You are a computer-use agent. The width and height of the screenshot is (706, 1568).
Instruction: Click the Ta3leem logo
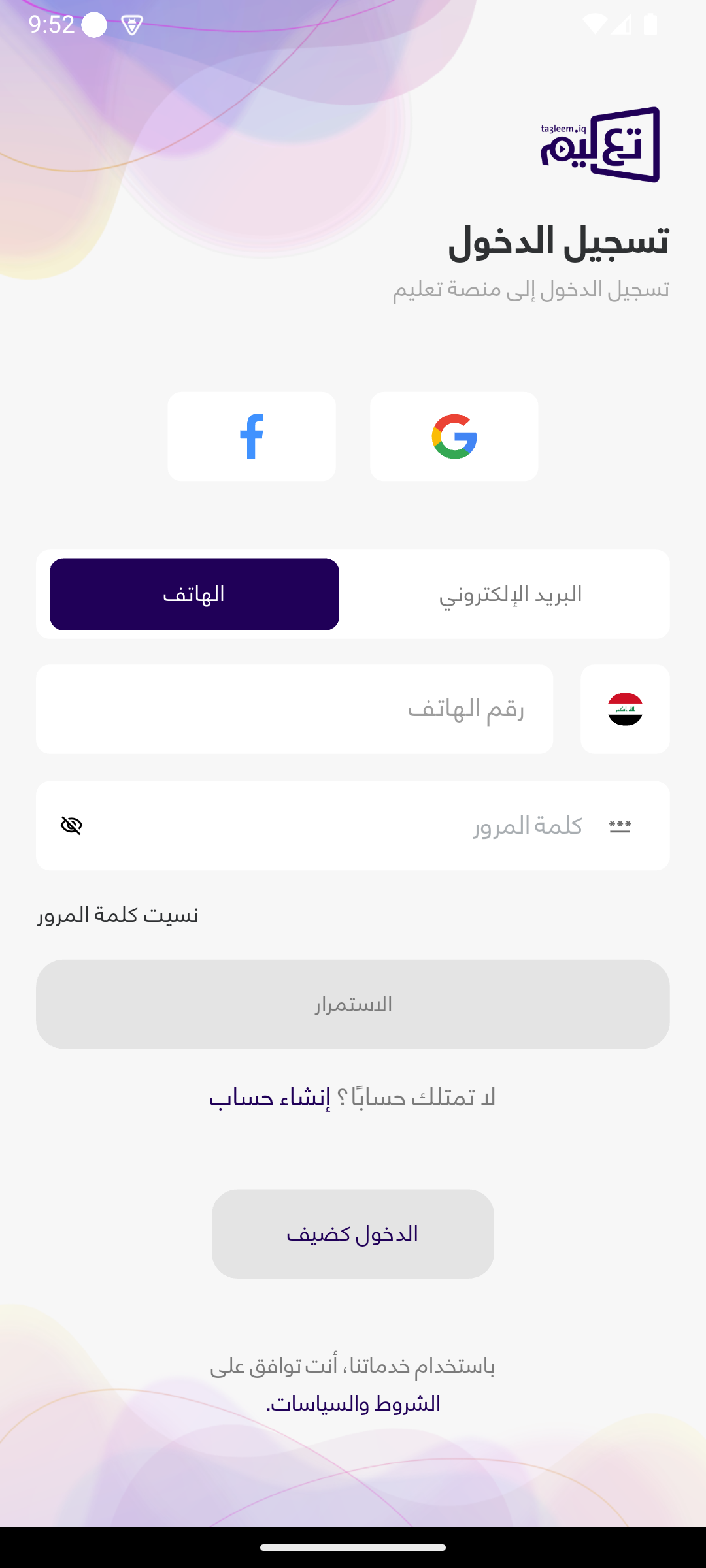[x=599, y=144]
